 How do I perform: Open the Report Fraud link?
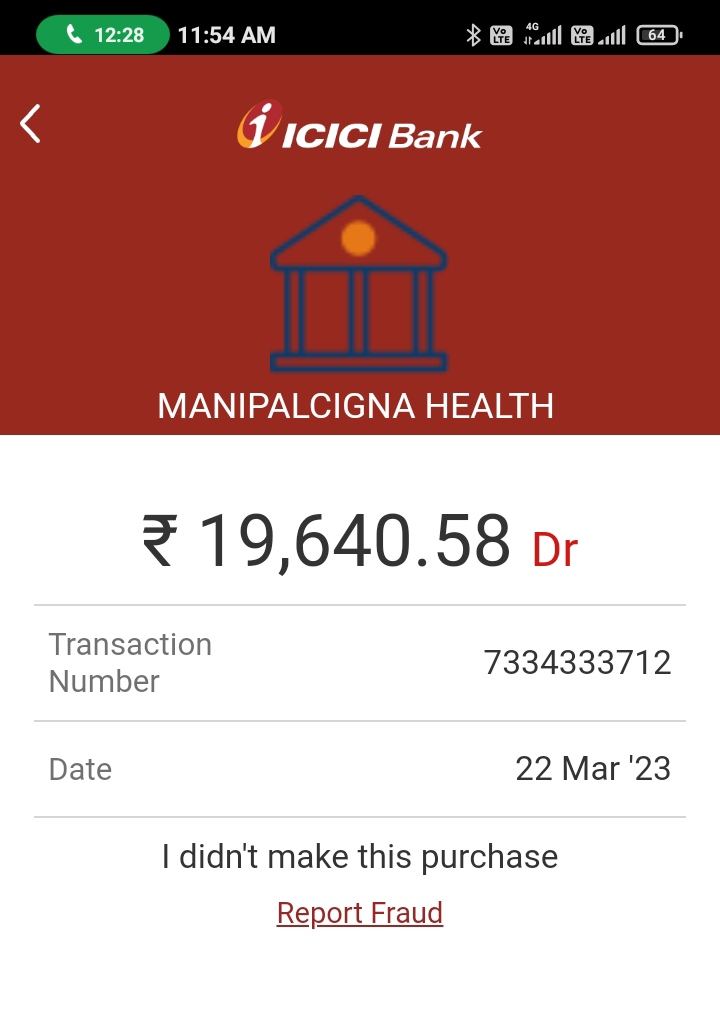tap(360, 913)
